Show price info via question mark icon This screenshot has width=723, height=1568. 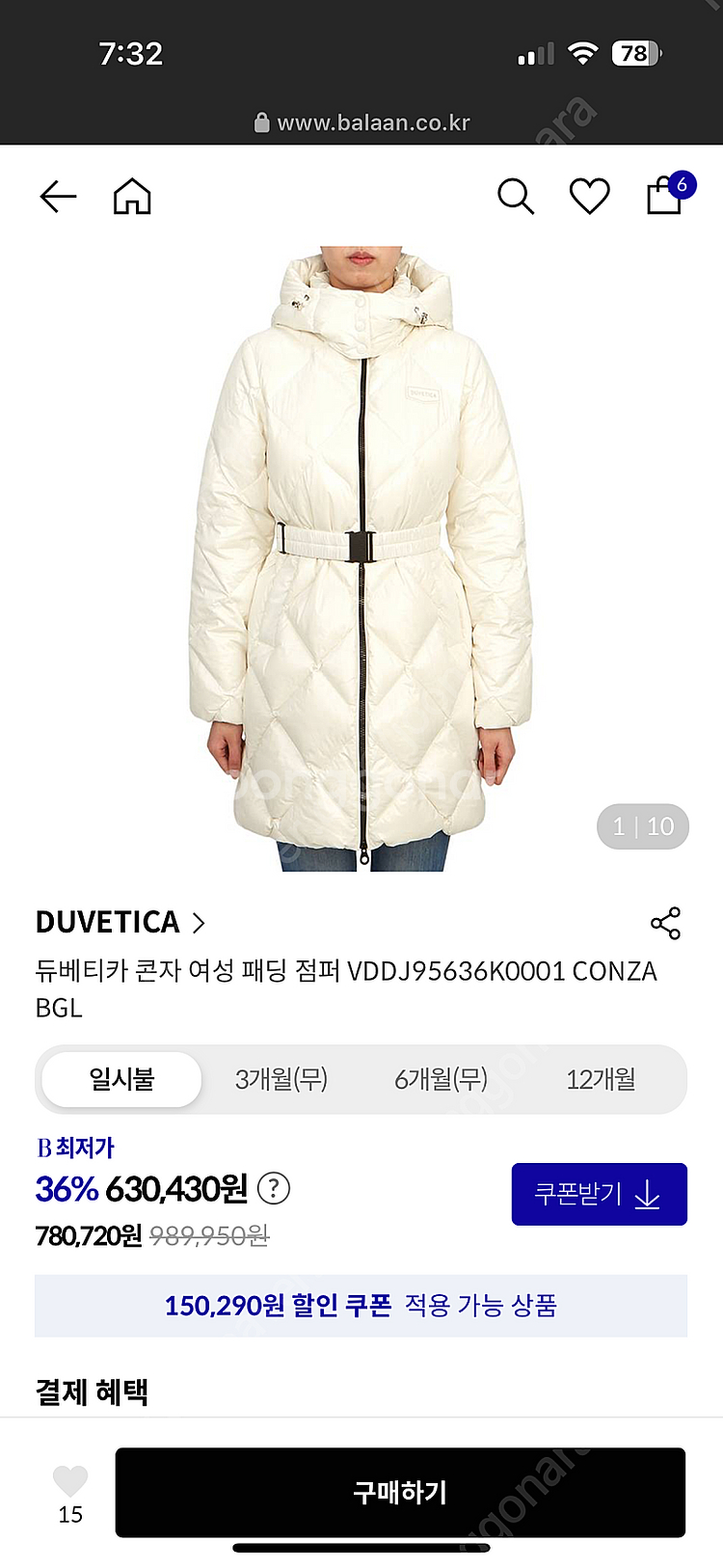tap(274, 1188)
